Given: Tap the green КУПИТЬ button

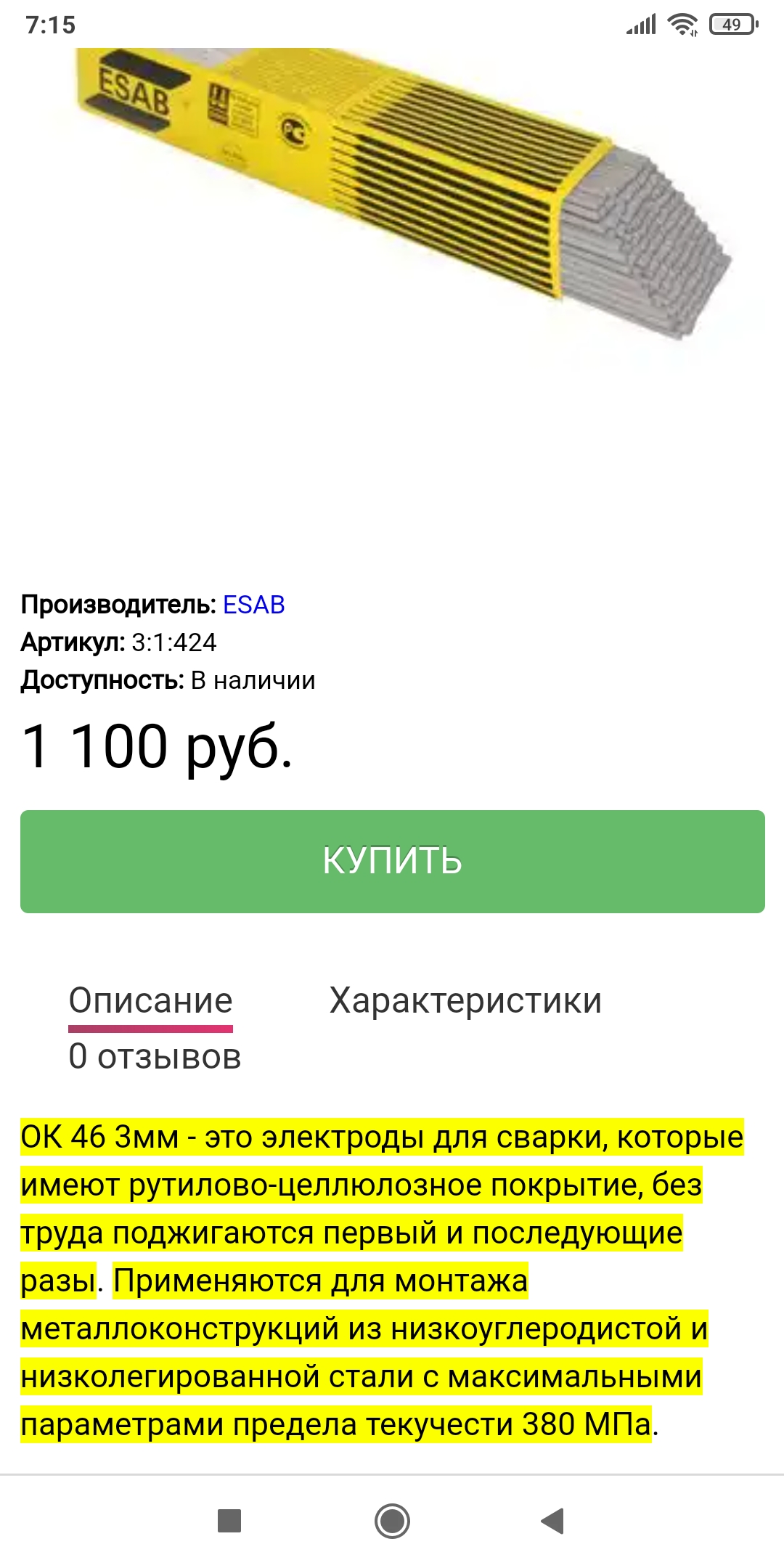Looking at the screenshot, I should [x=393, y=862].
